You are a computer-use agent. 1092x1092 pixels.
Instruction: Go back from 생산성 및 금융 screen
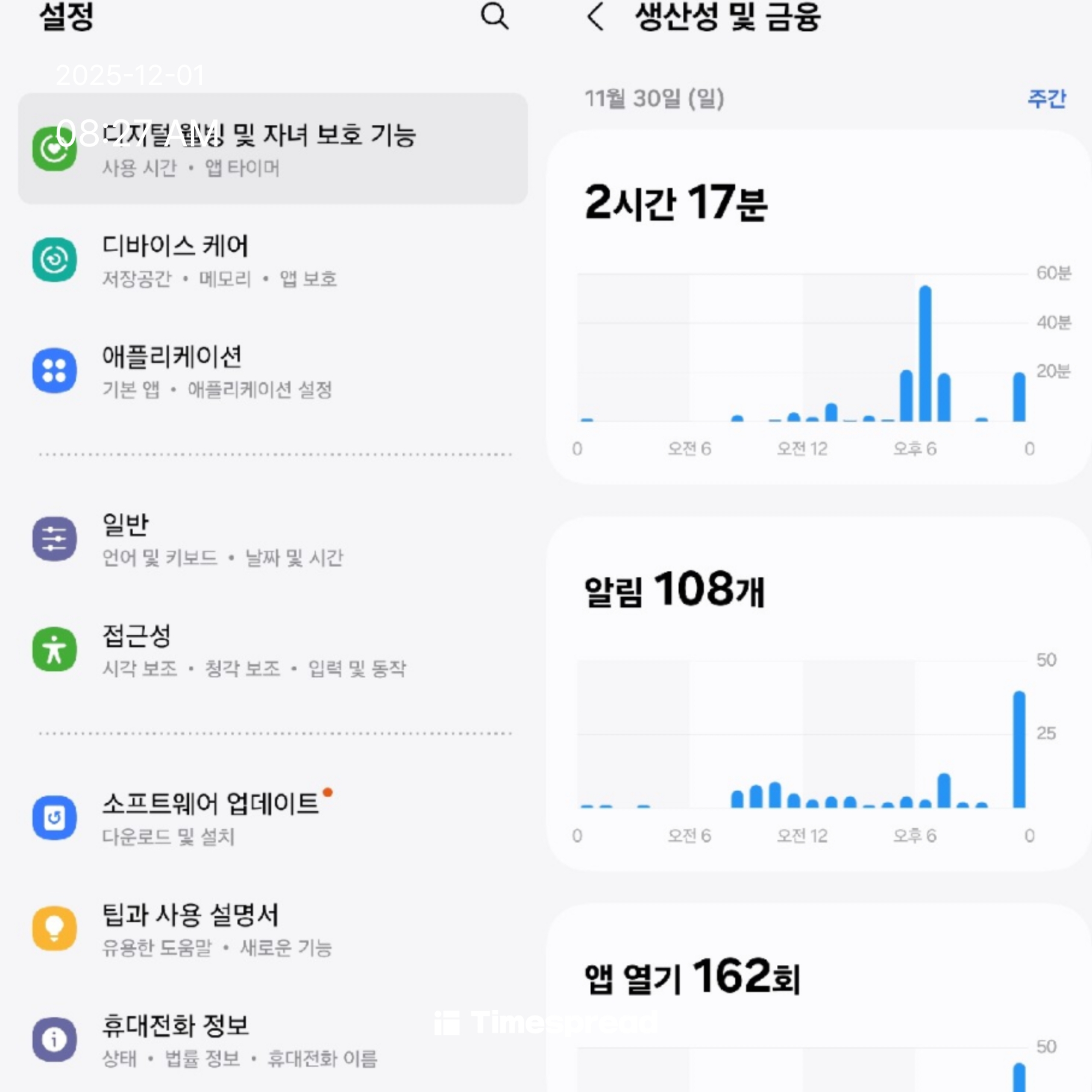point(595,16)
